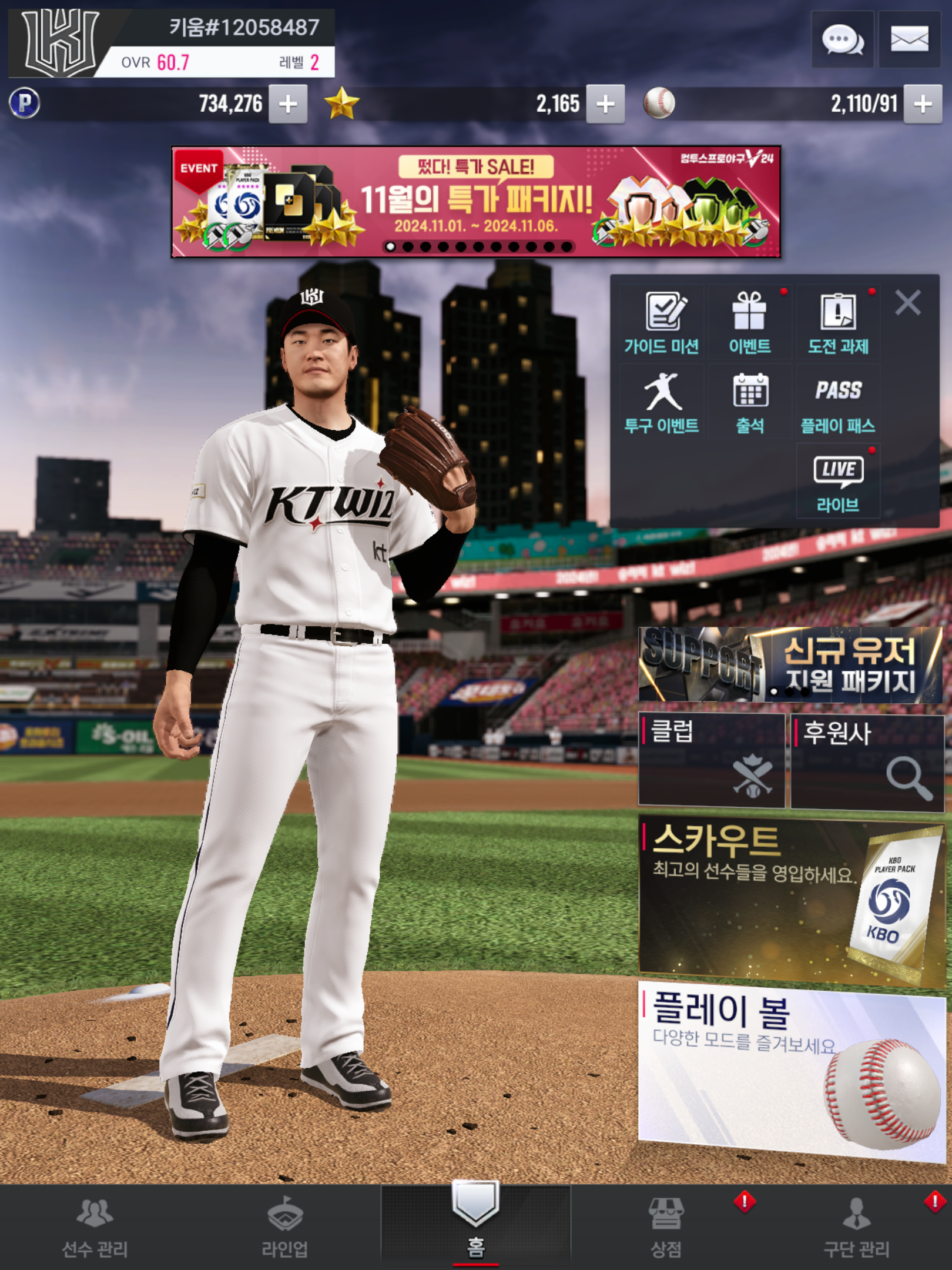Viewport: 952px width, 1270px height.
Task: Start 플레이 볼 play ball modes
Action: (x=790, y=1073)
